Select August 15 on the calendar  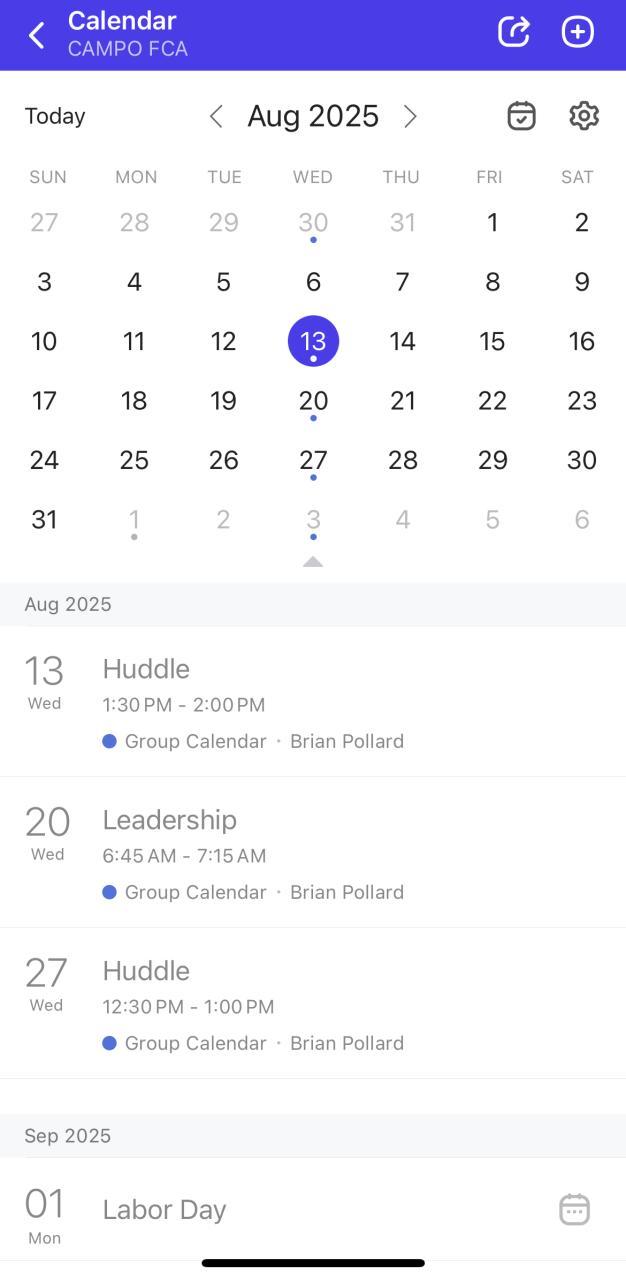point(492,341)
